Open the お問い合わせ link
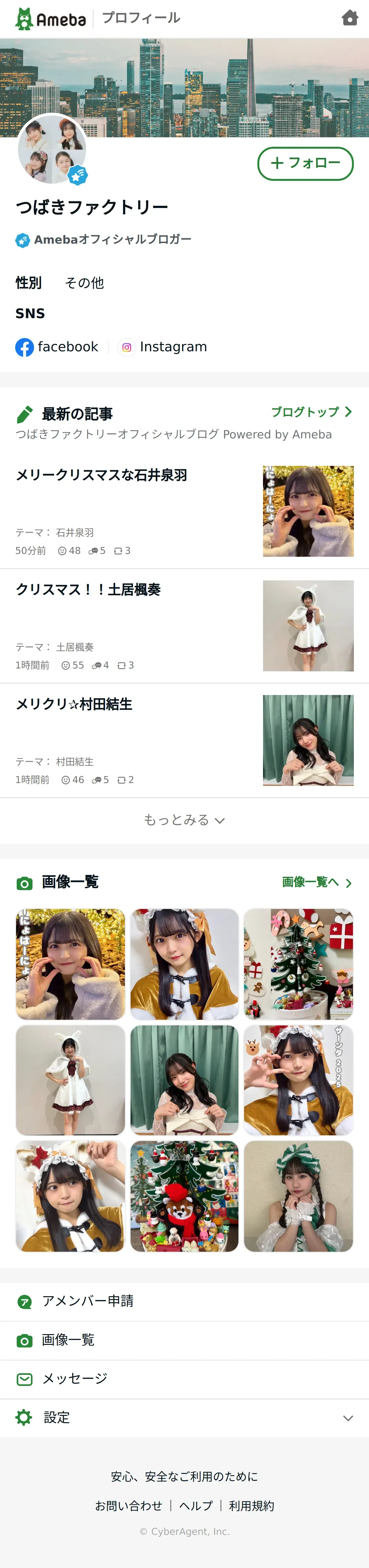 coord(128,1506)
